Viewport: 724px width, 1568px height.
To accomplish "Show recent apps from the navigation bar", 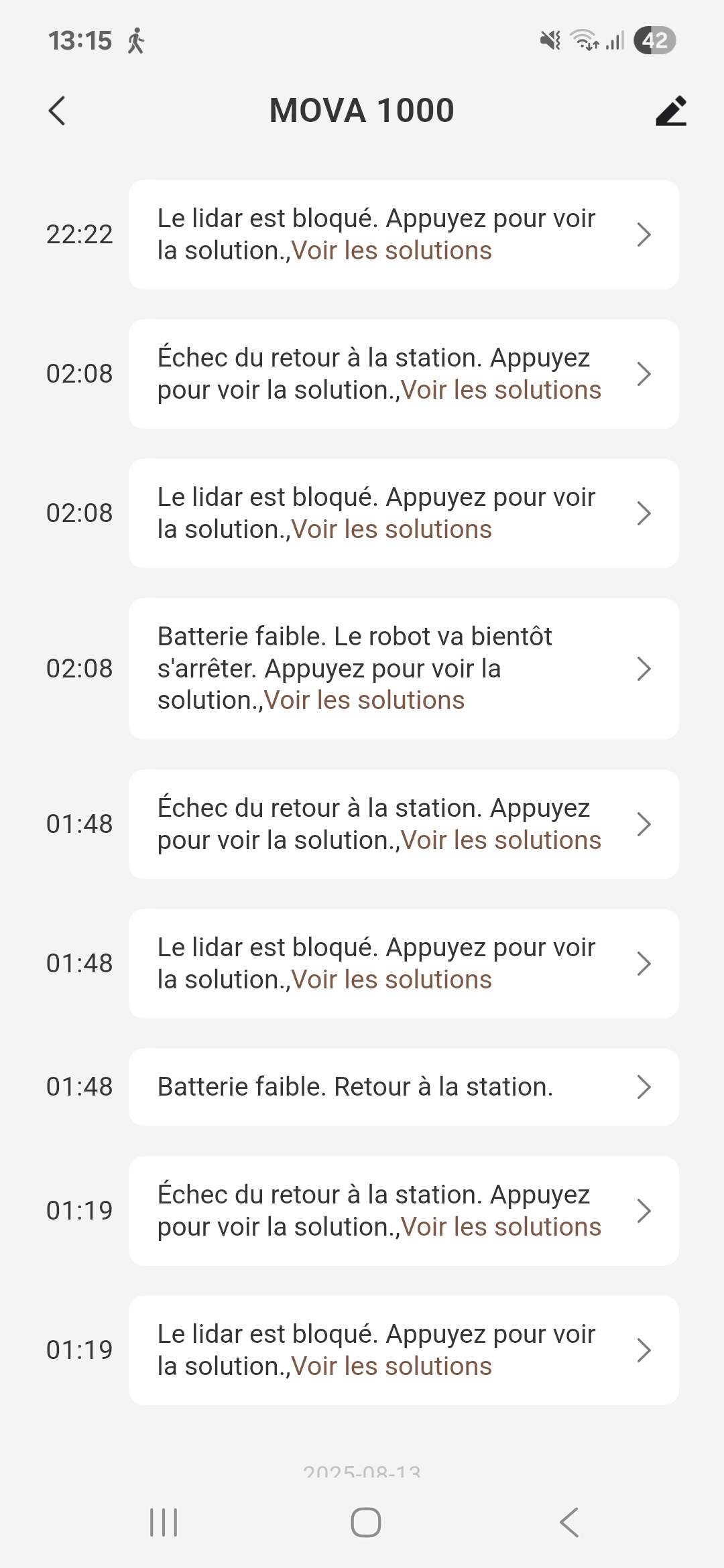I will 164,1522.
